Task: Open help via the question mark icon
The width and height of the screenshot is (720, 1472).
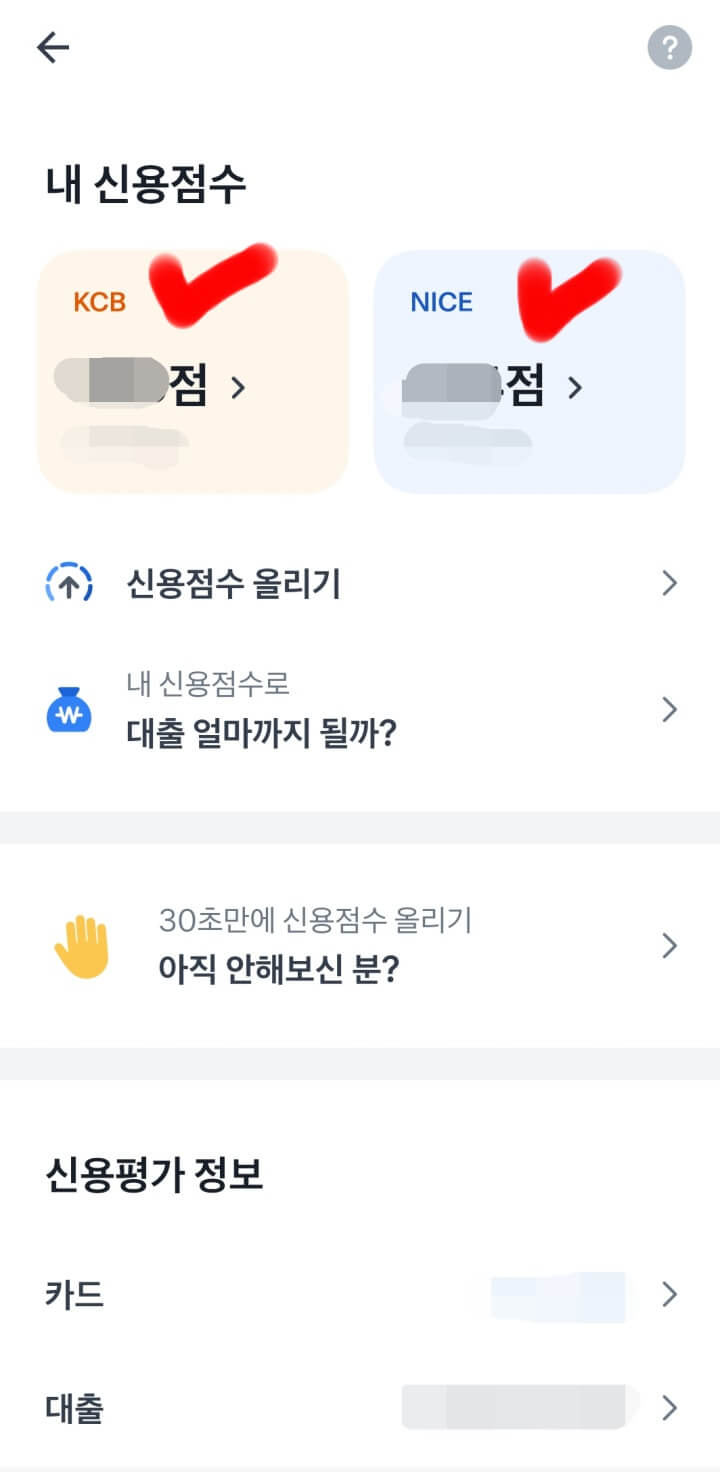Action: [669, 47]
